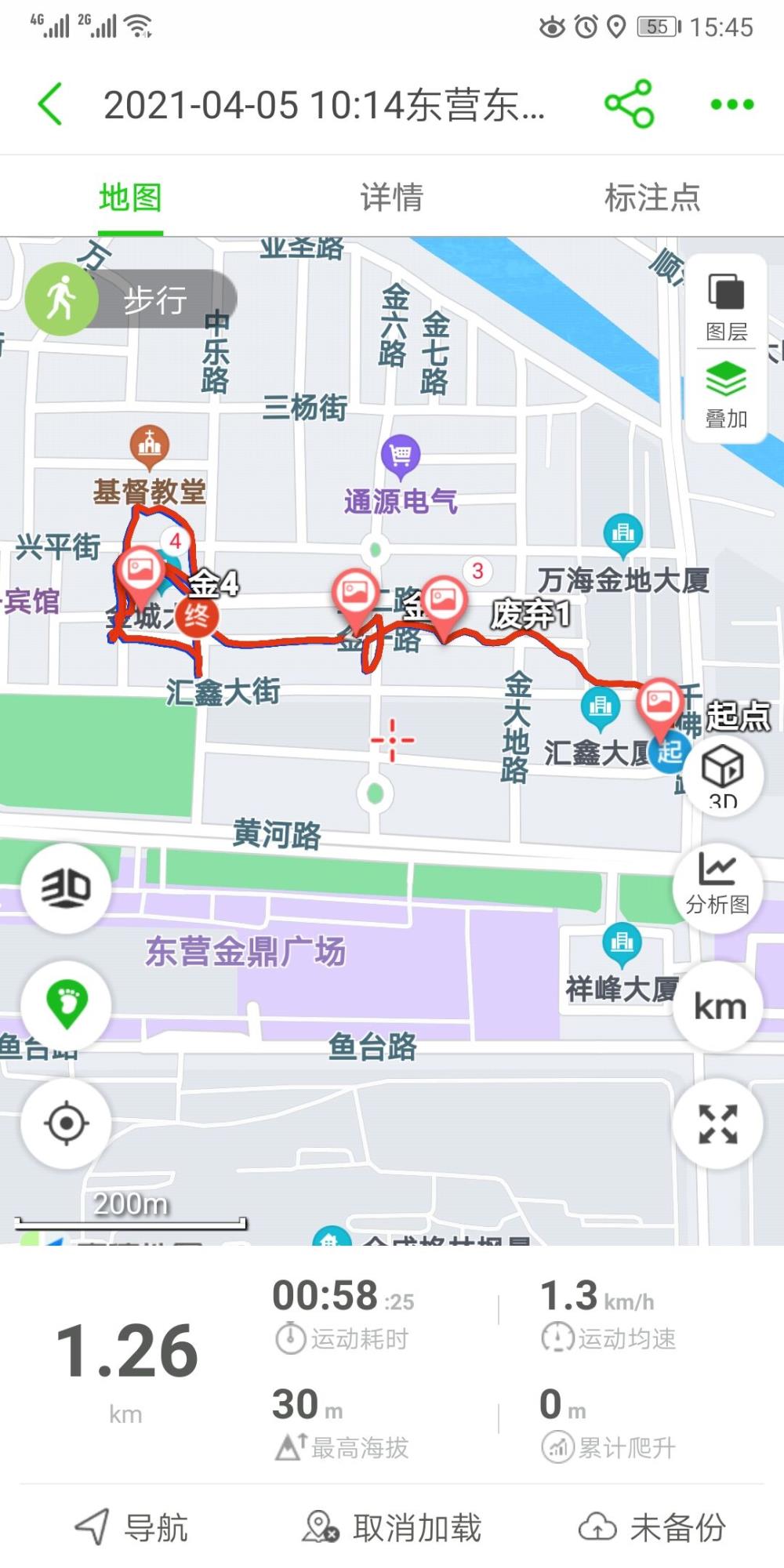This screenshot has width=784, height=1568.
Task: Open the 图层 layers option
Action: [726, 307]
